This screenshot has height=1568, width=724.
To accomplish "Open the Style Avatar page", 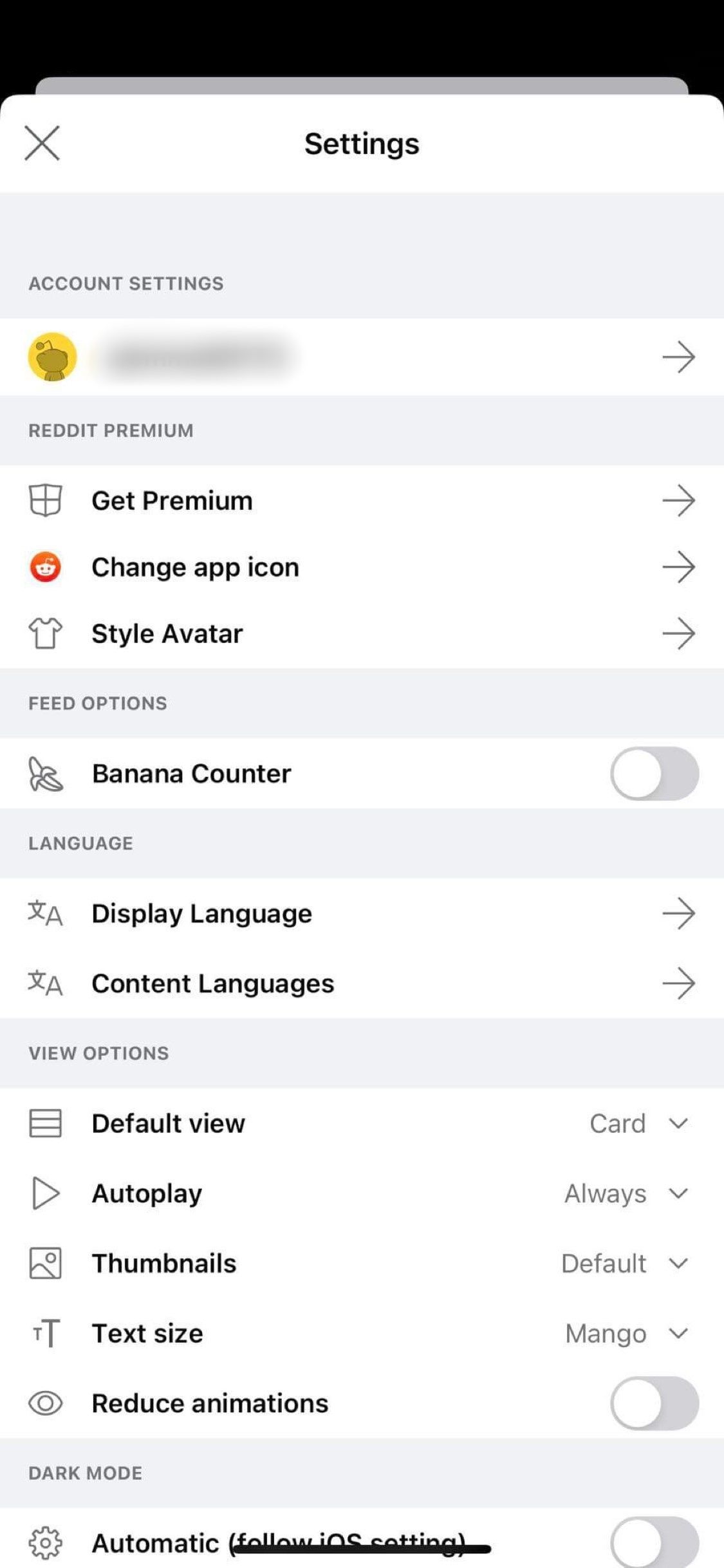I will [x=362, y=633].
